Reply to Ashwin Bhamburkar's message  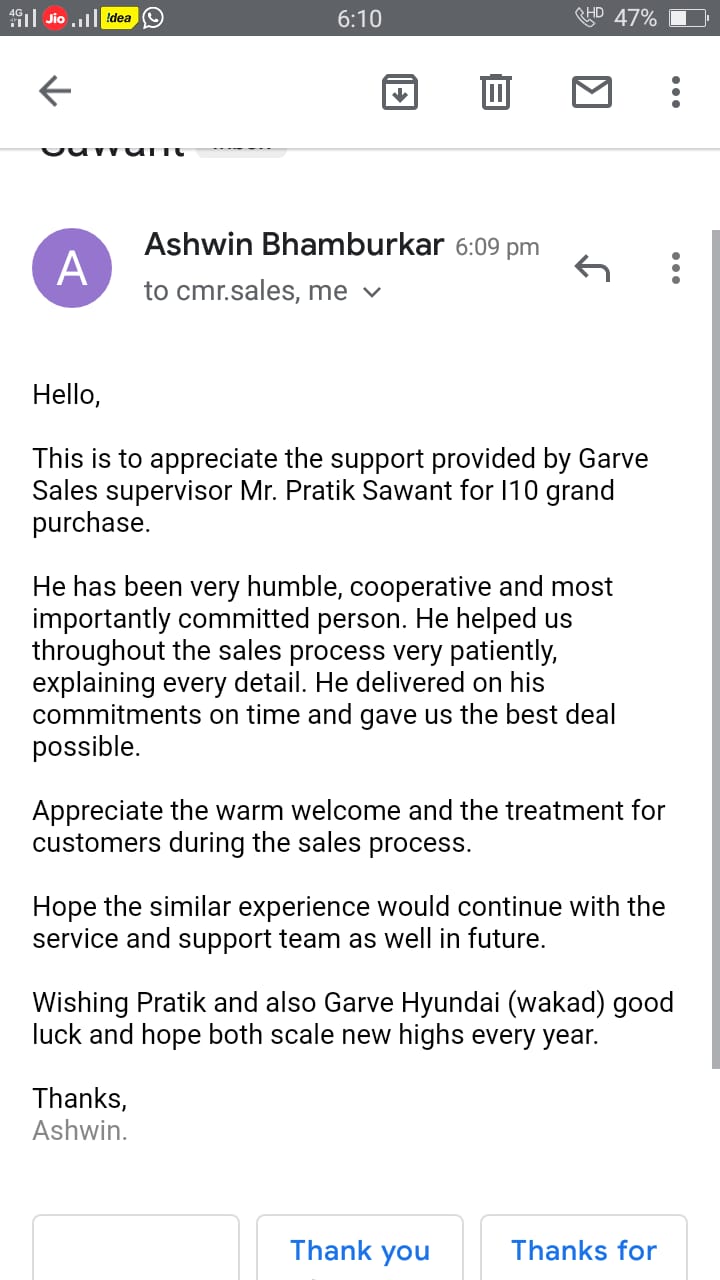point(592,267)
